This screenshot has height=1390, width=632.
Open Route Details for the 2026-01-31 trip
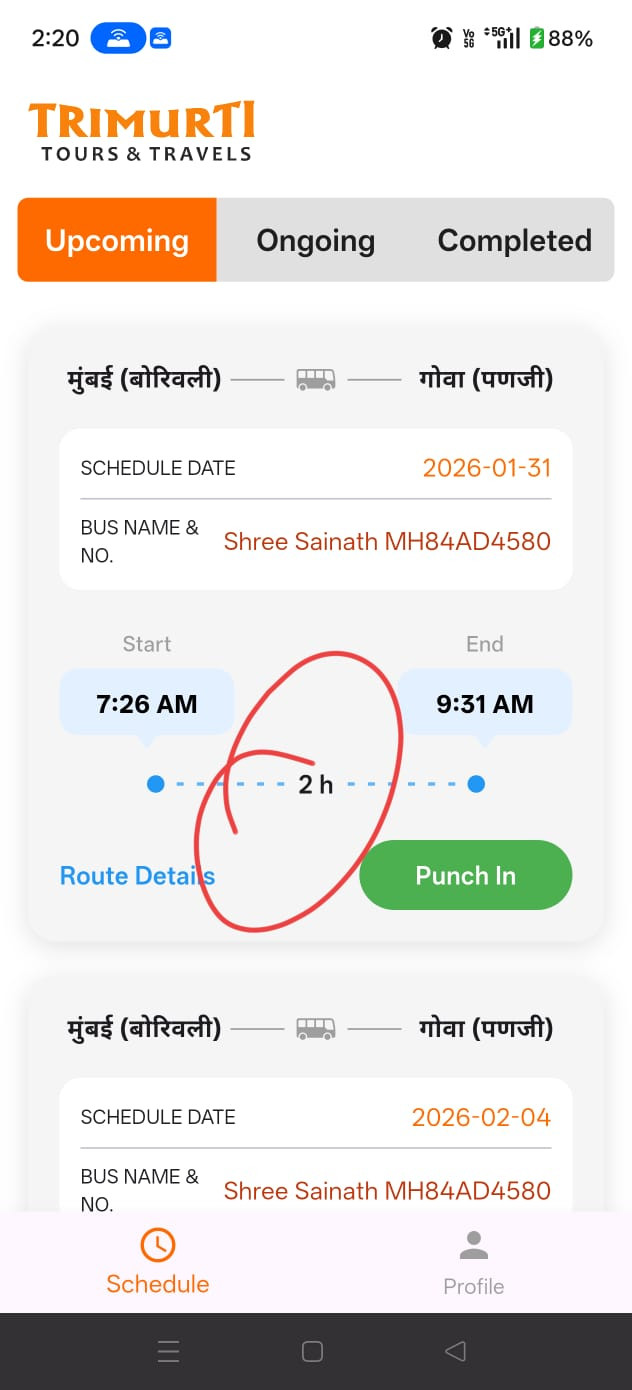[x=137, y=876]
